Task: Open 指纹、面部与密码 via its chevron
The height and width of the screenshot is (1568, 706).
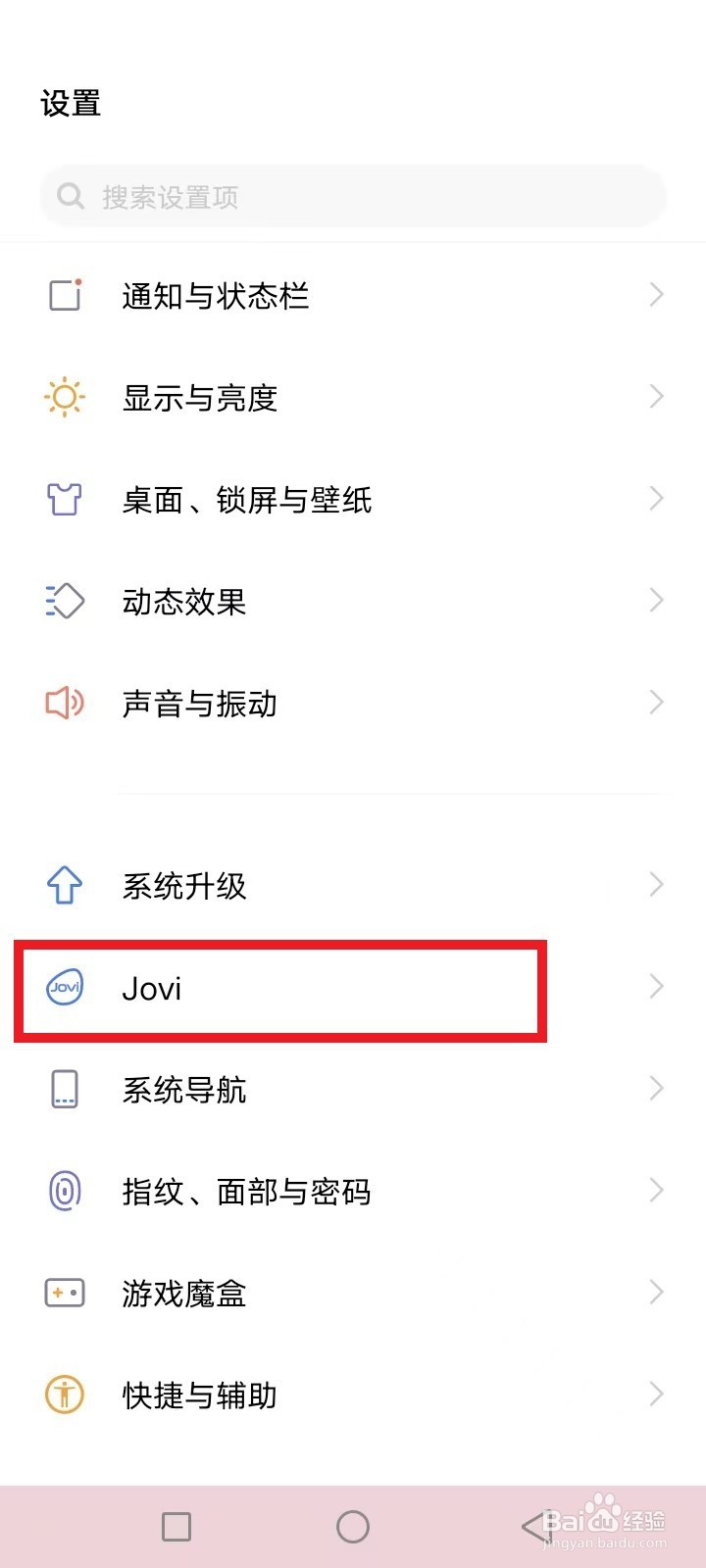Action: click(x=655, y=1191)
